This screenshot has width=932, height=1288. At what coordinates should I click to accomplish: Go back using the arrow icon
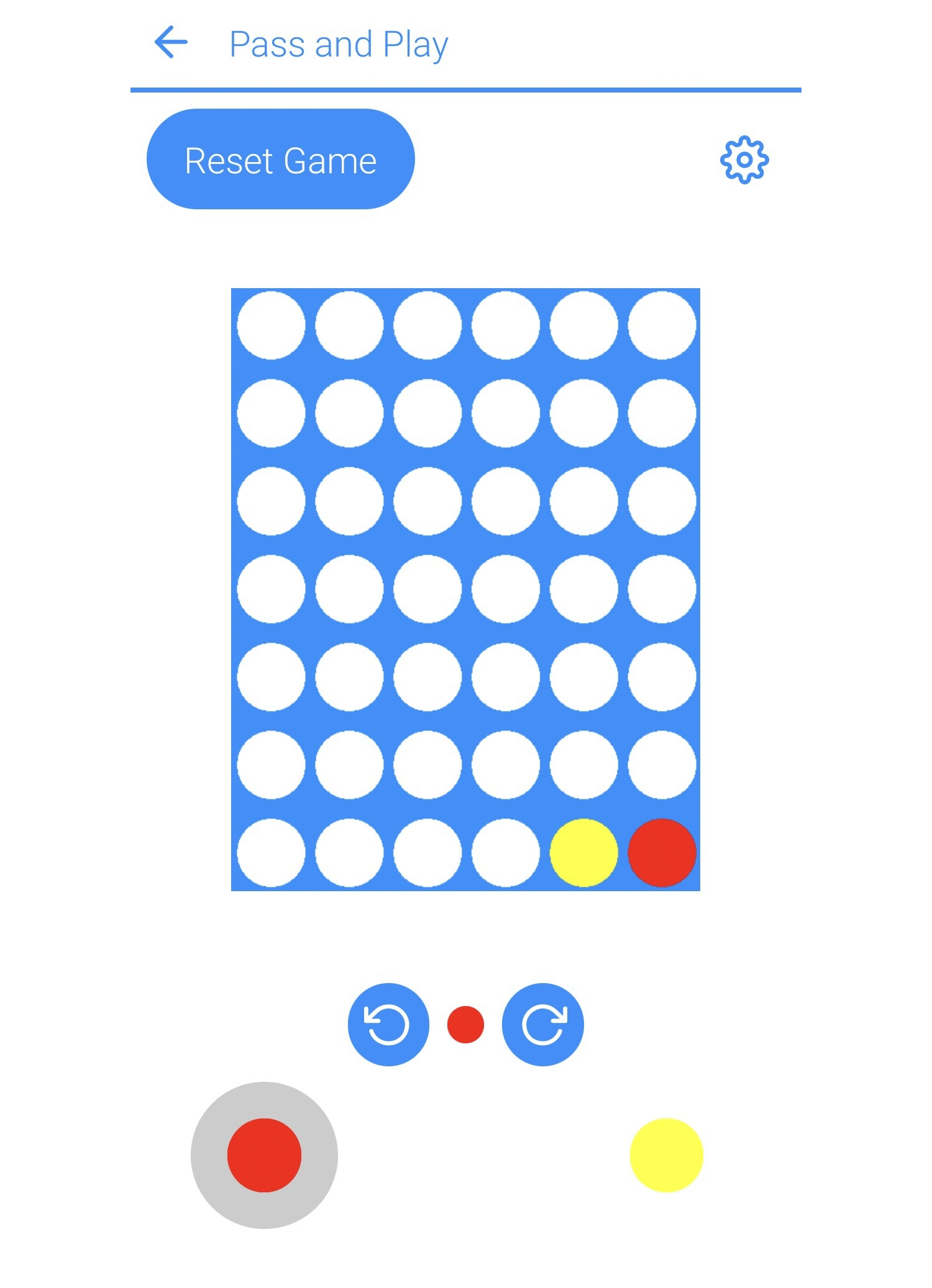pyautogui.click(x=171, y=43)
